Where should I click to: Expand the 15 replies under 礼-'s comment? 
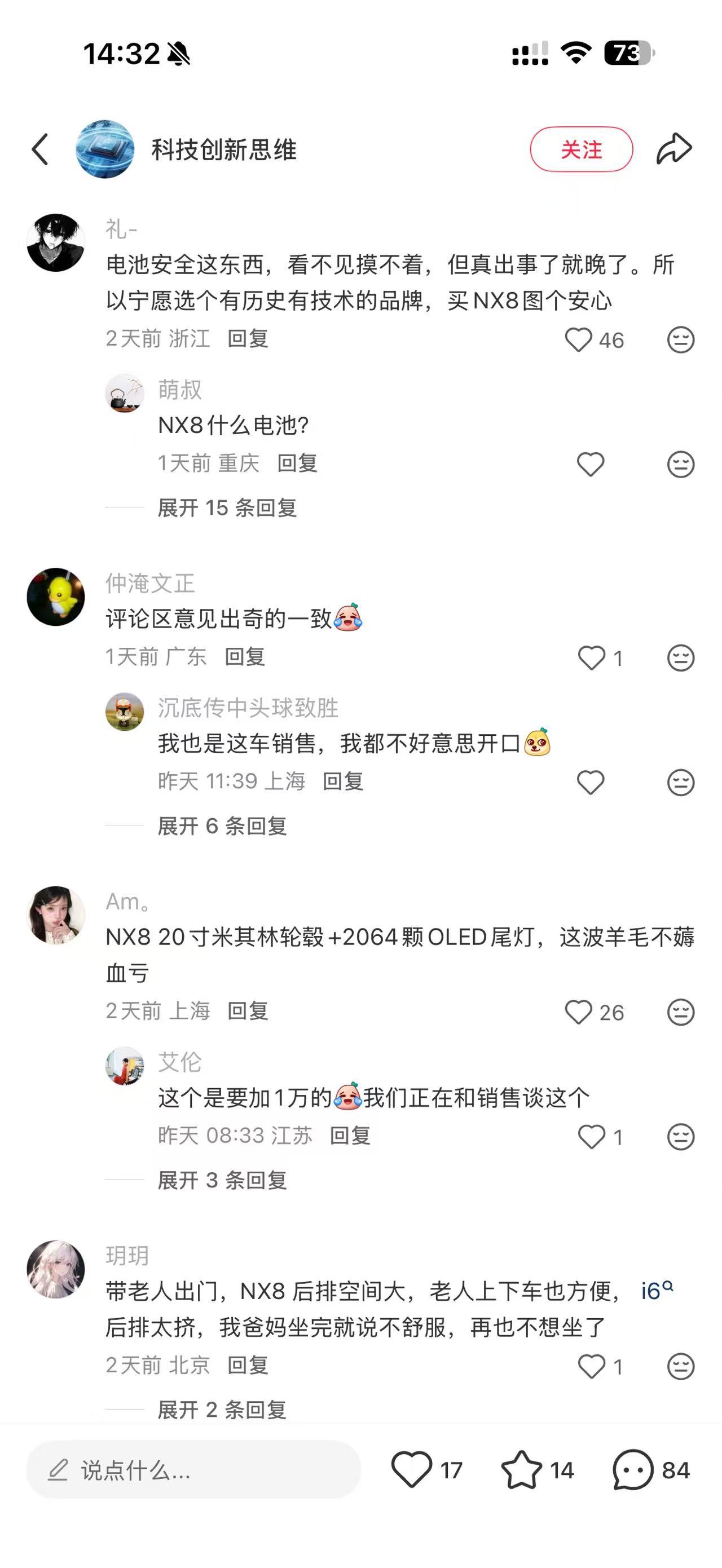226,507
